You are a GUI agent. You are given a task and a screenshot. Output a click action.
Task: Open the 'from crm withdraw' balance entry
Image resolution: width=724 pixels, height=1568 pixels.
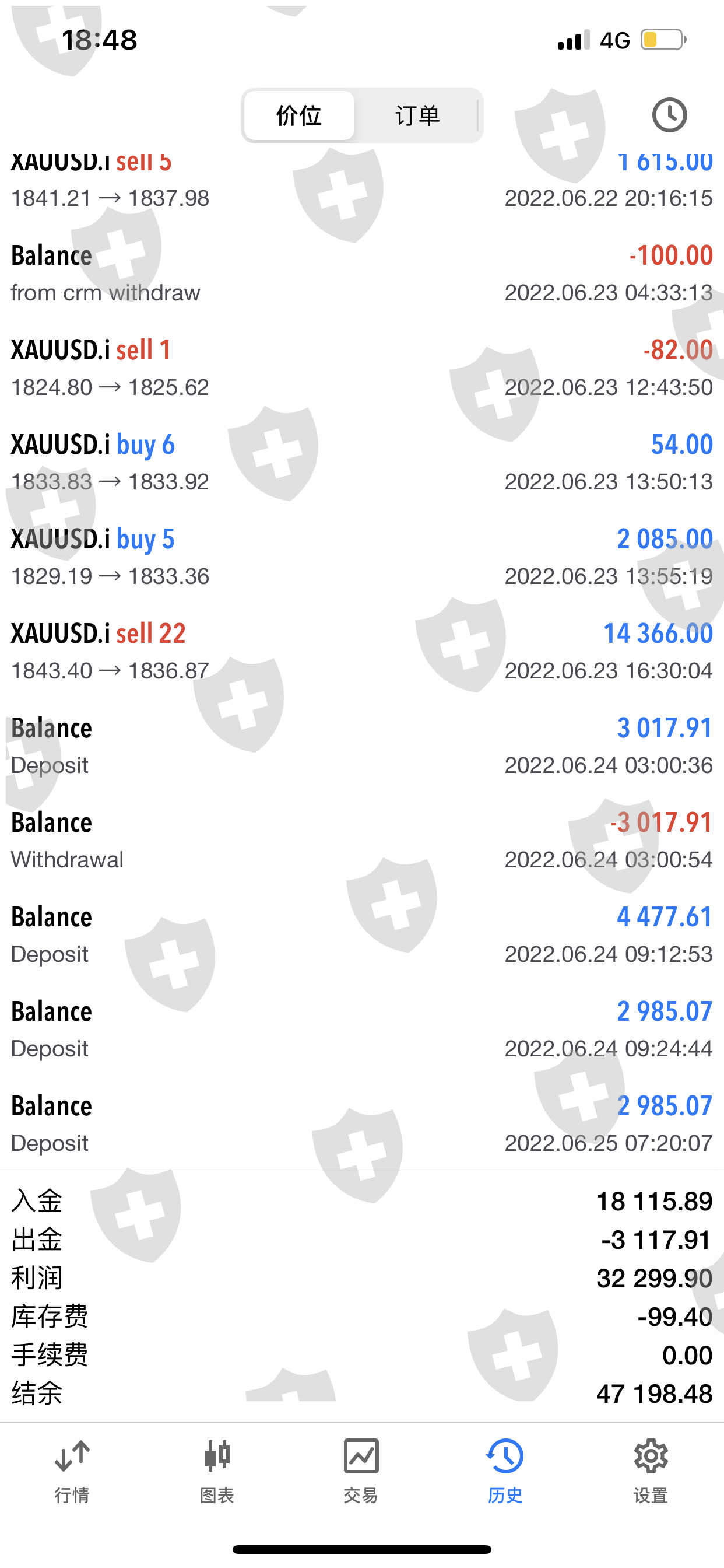click(x=361, y=274)
